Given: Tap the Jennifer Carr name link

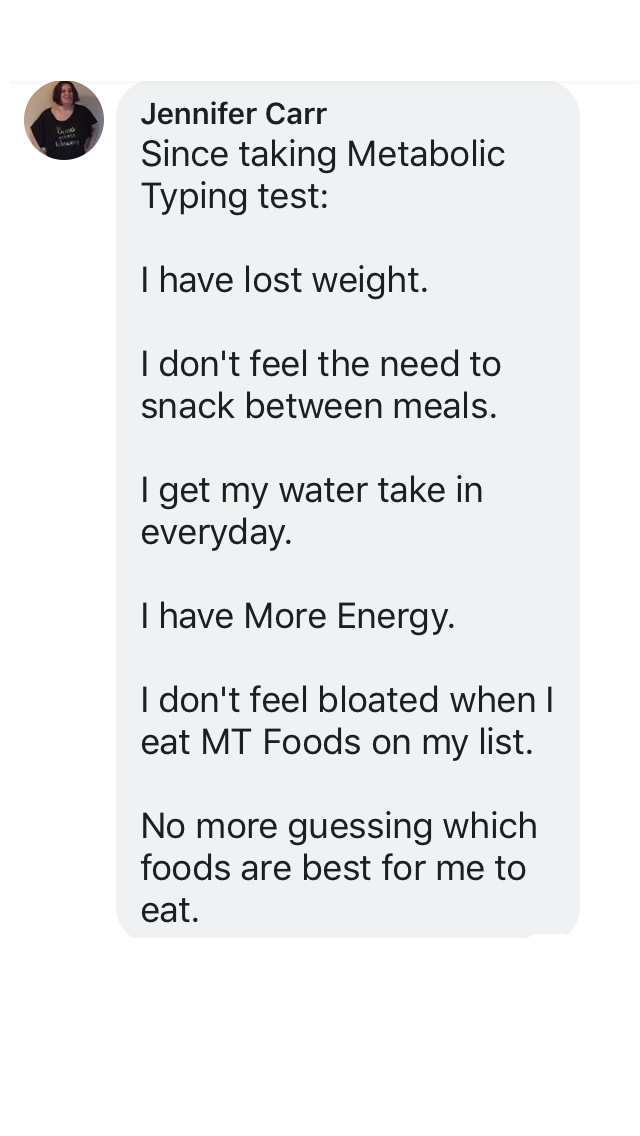Looking at the screenshot, I should [233, 114].
